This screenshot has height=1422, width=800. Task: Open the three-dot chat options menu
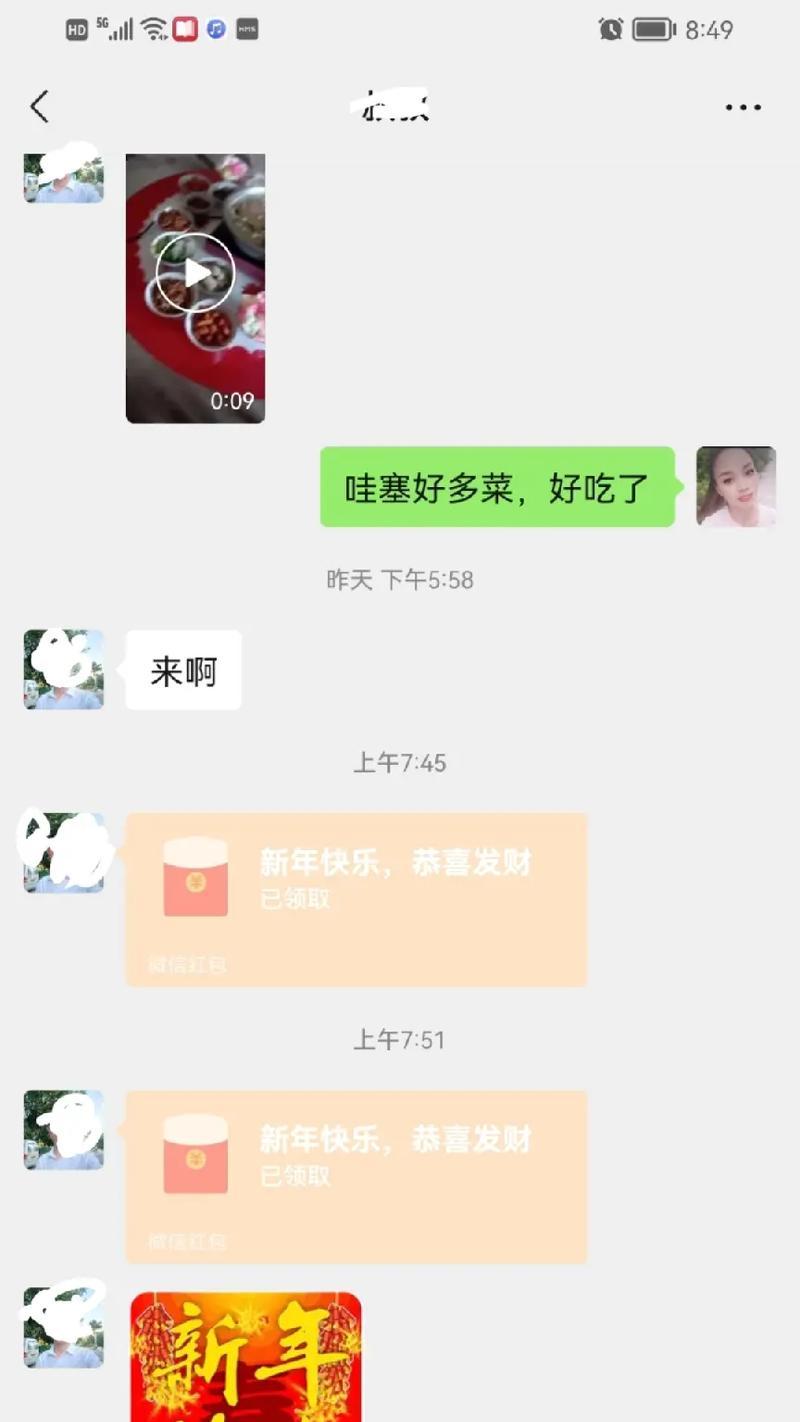pos(743,107)
